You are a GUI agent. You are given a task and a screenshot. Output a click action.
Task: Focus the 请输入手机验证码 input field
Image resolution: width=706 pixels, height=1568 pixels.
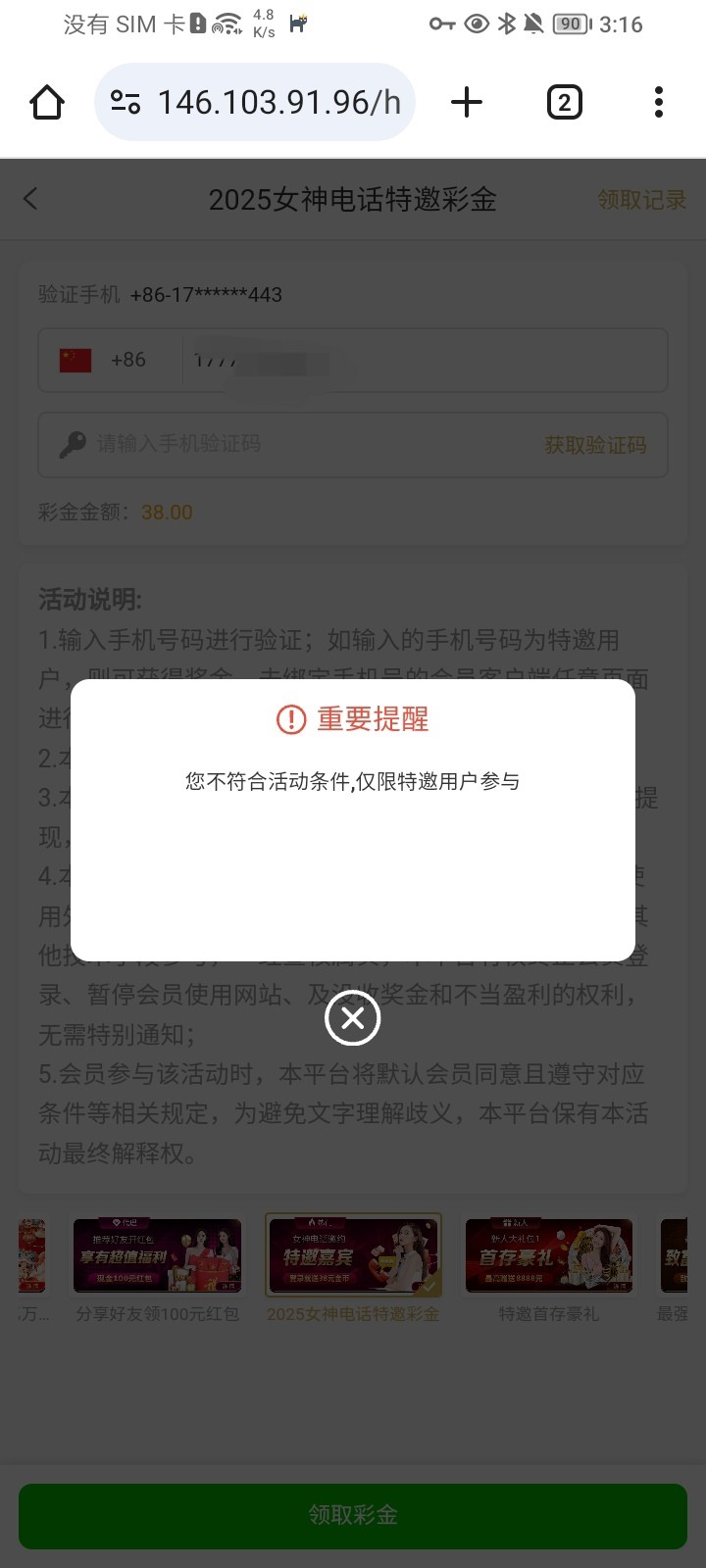245,445
